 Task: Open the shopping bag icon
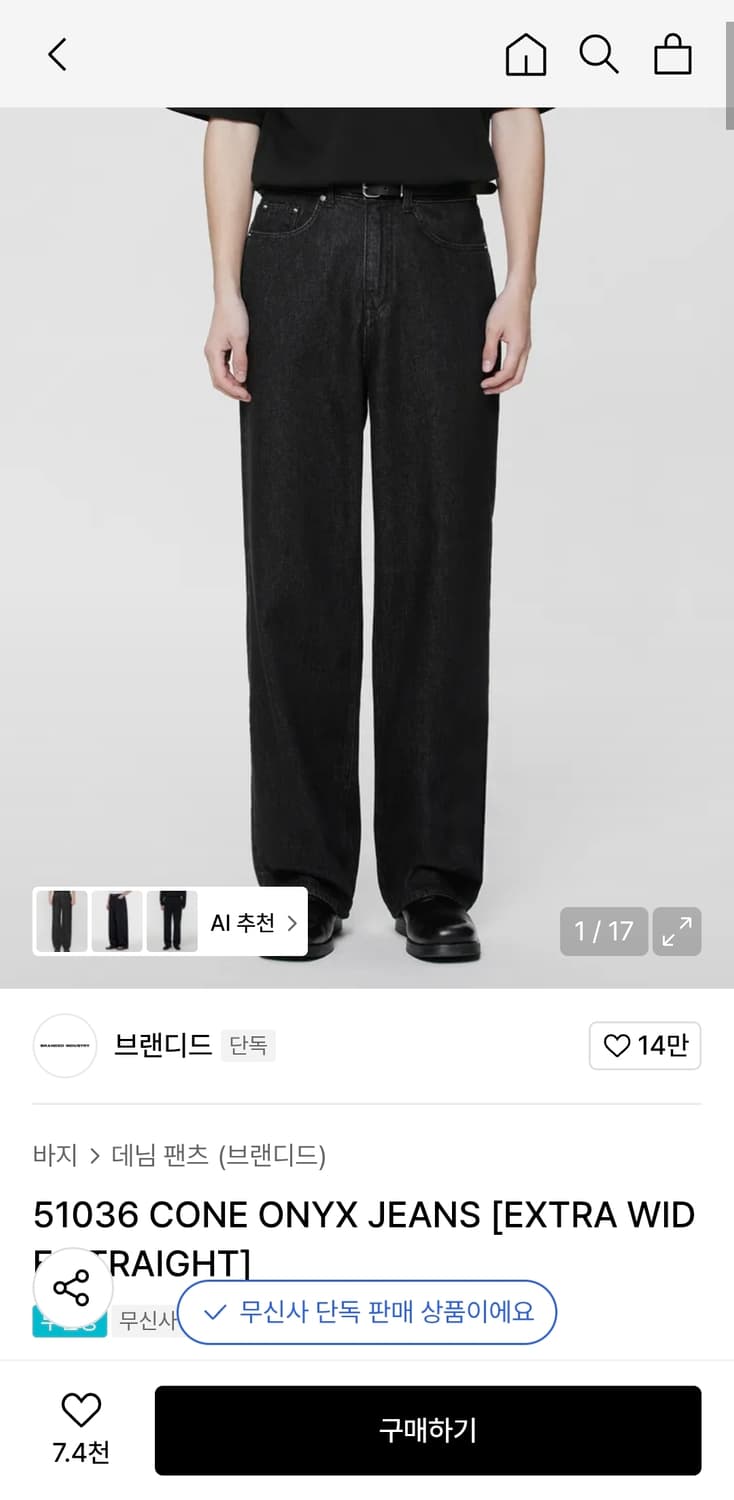coord(673,55)
